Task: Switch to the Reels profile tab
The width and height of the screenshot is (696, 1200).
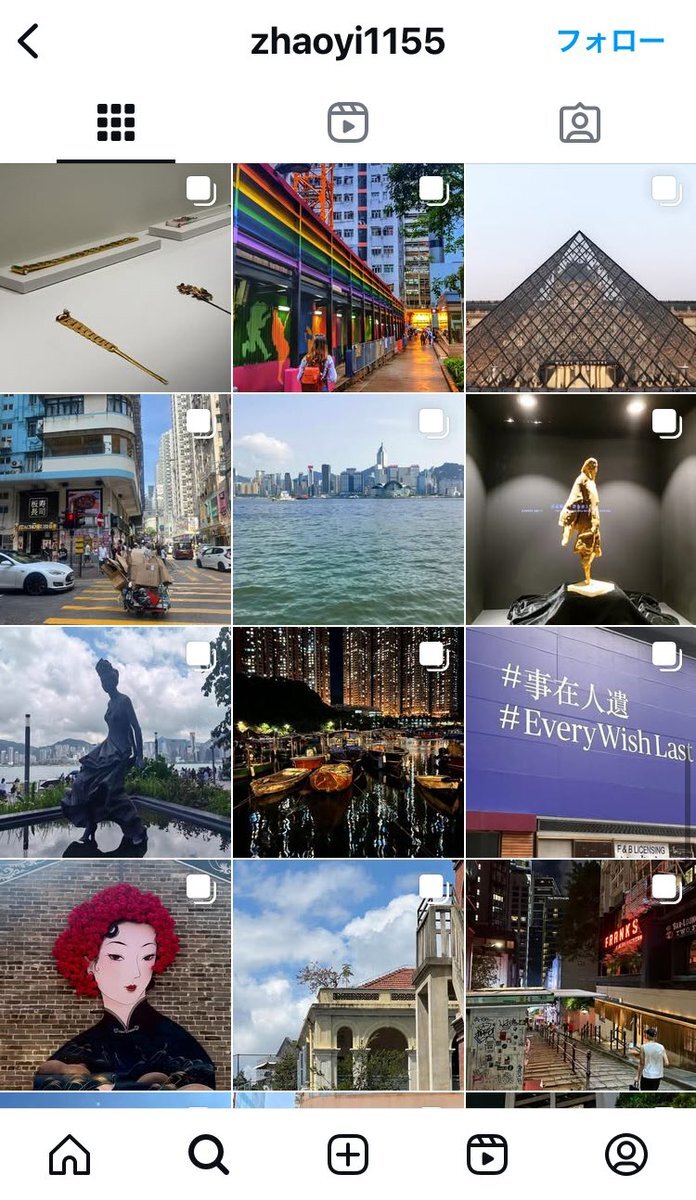Action: pos(348,123)
